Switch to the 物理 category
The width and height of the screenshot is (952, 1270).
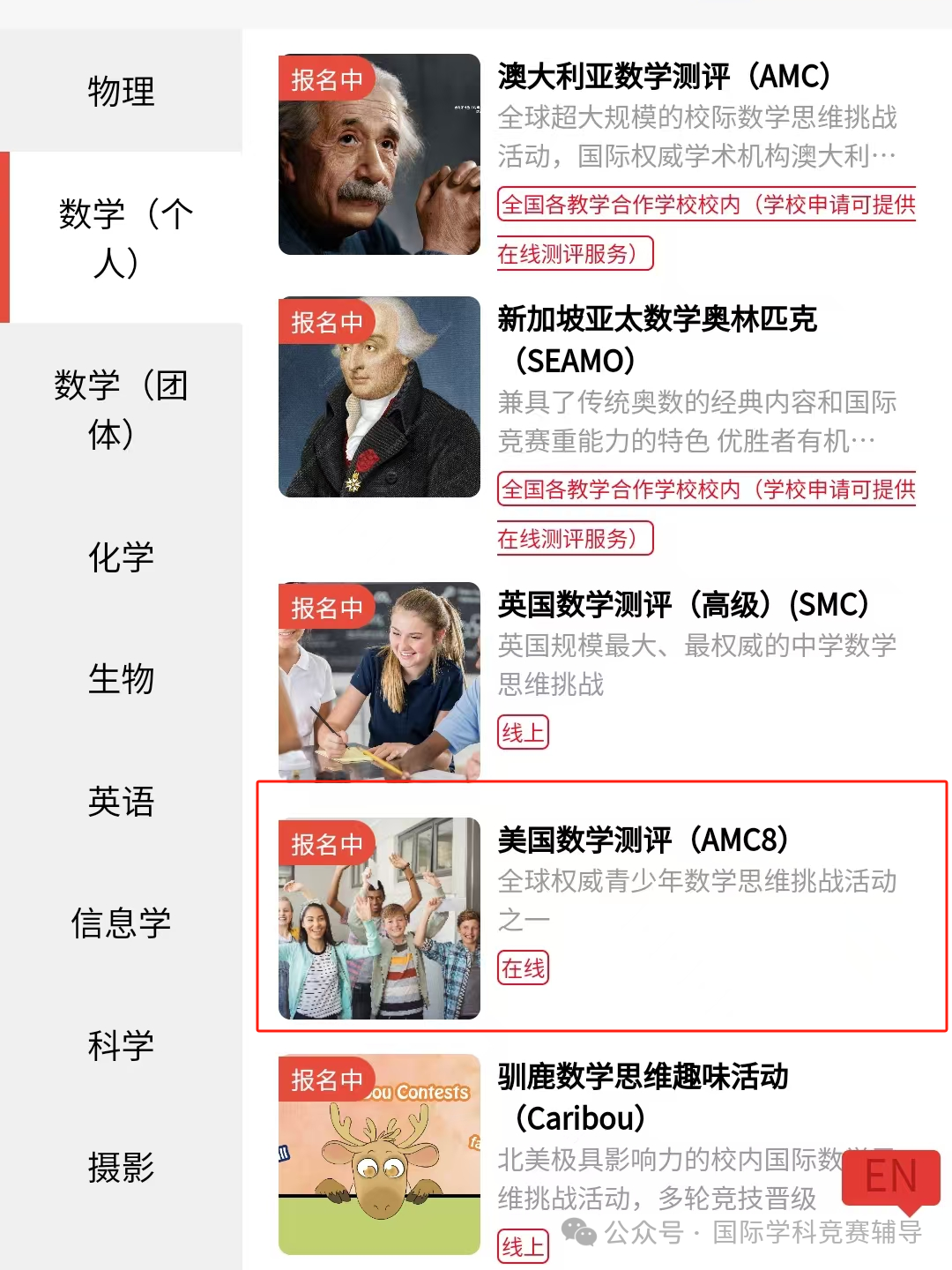coord(121,92)
